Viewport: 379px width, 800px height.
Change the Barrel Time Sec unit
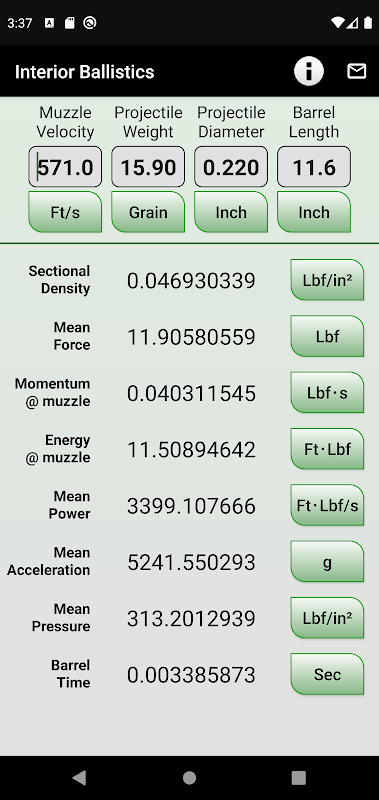pyautogui.click(x=327, y=674)
